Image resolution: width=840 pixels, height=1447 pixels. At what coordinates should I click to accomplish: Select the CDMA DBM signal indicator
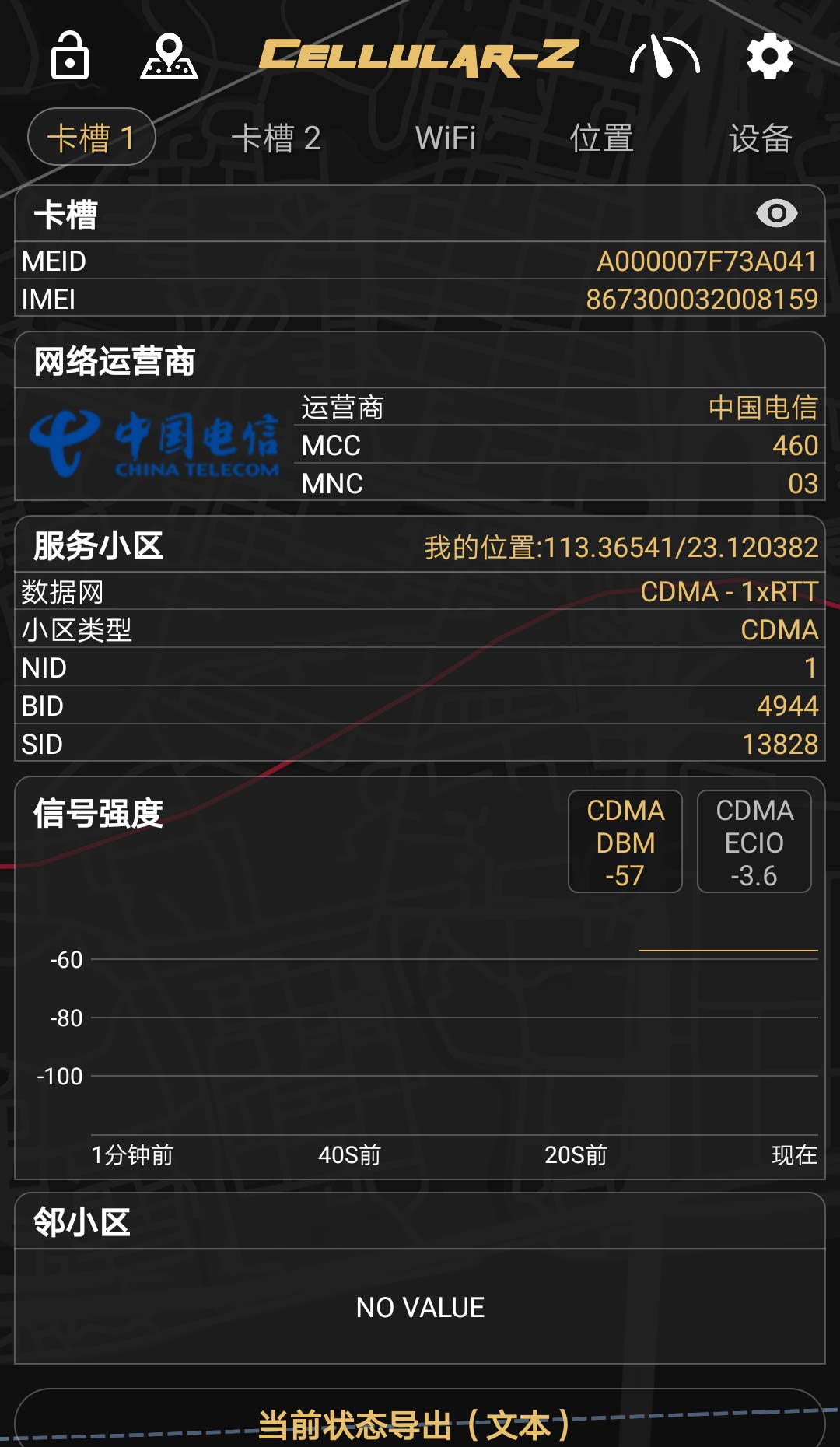(625, 841)
